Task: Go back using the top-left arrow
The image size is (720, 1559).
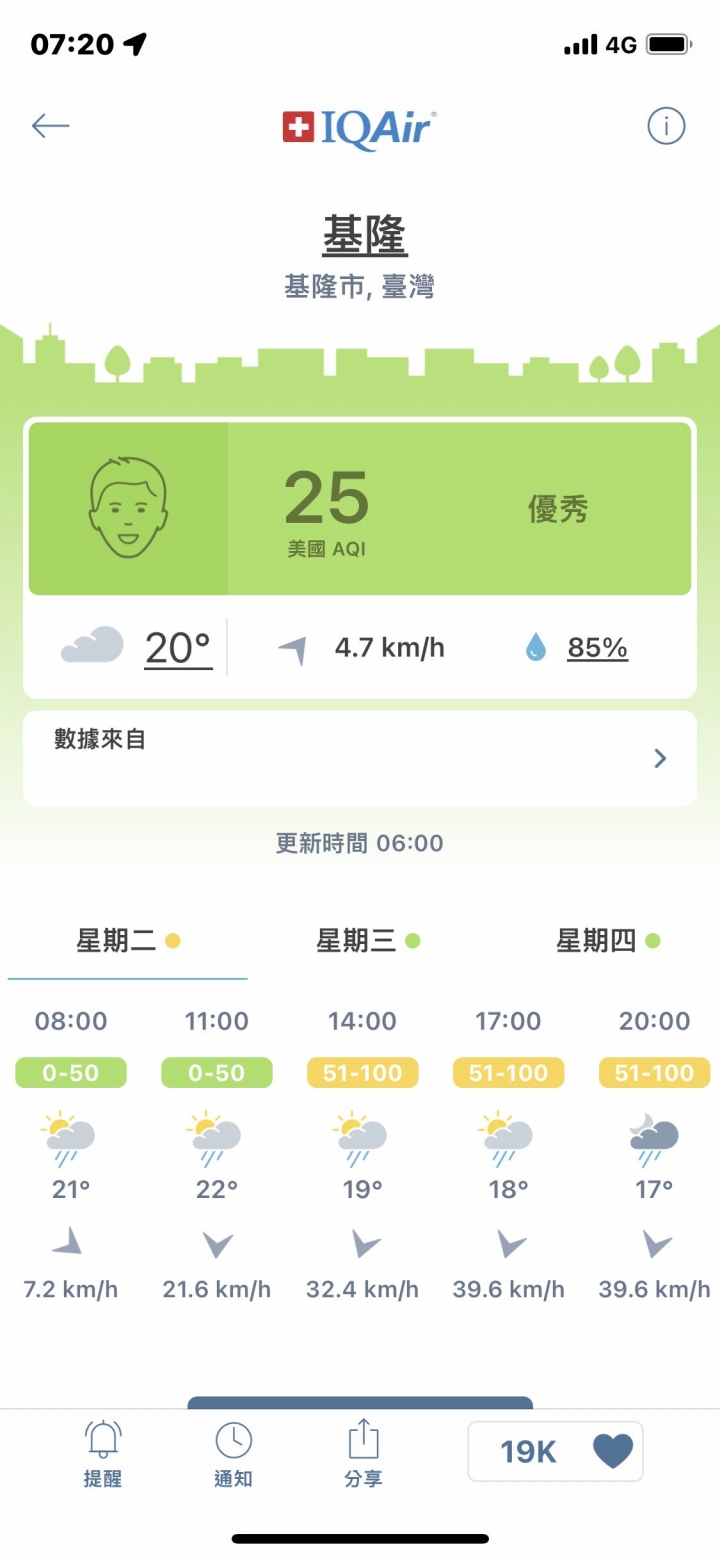Action: tap(50, 126)
